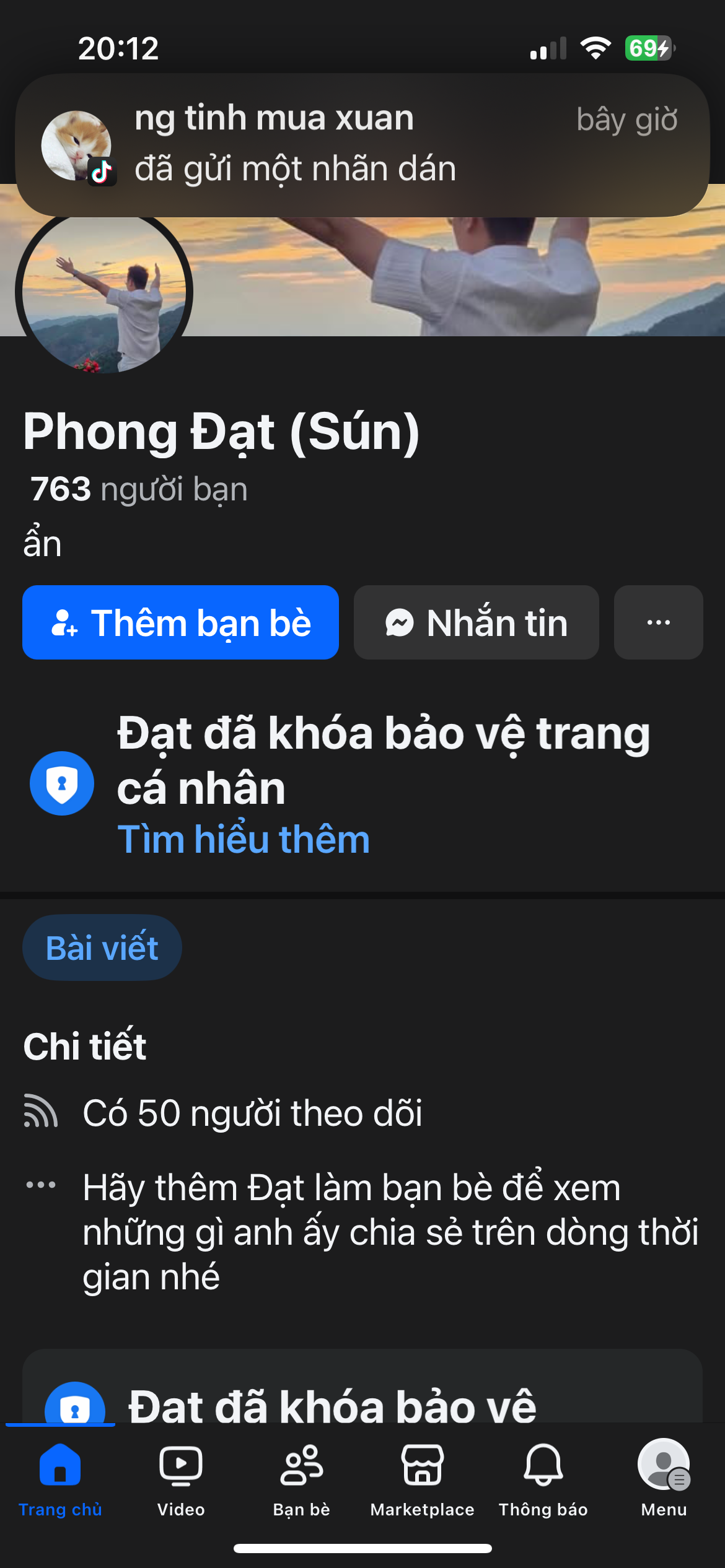This screenshot has height=1568, width=725.
Task: Switch to Marketplace tab
Action: click(423, 1480)
